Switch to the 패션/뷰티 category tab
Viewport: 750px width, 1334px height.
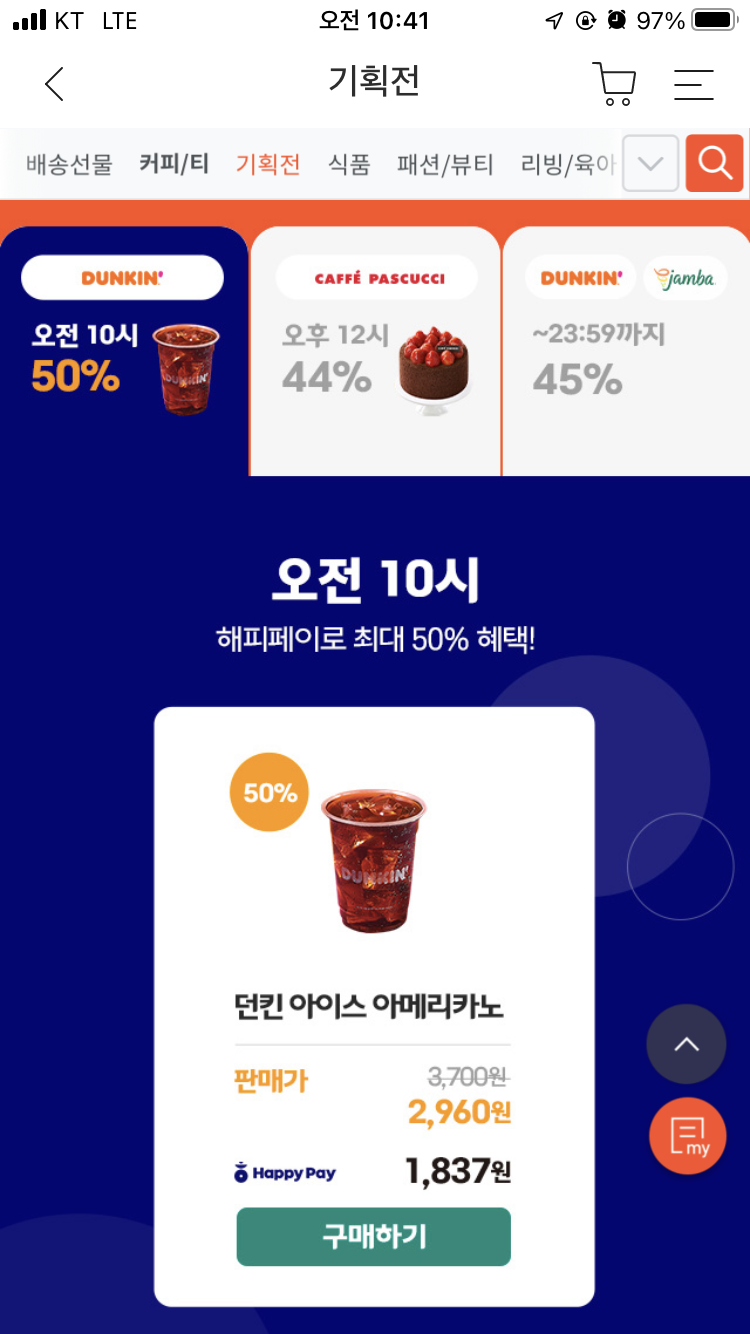click(445, 164)
